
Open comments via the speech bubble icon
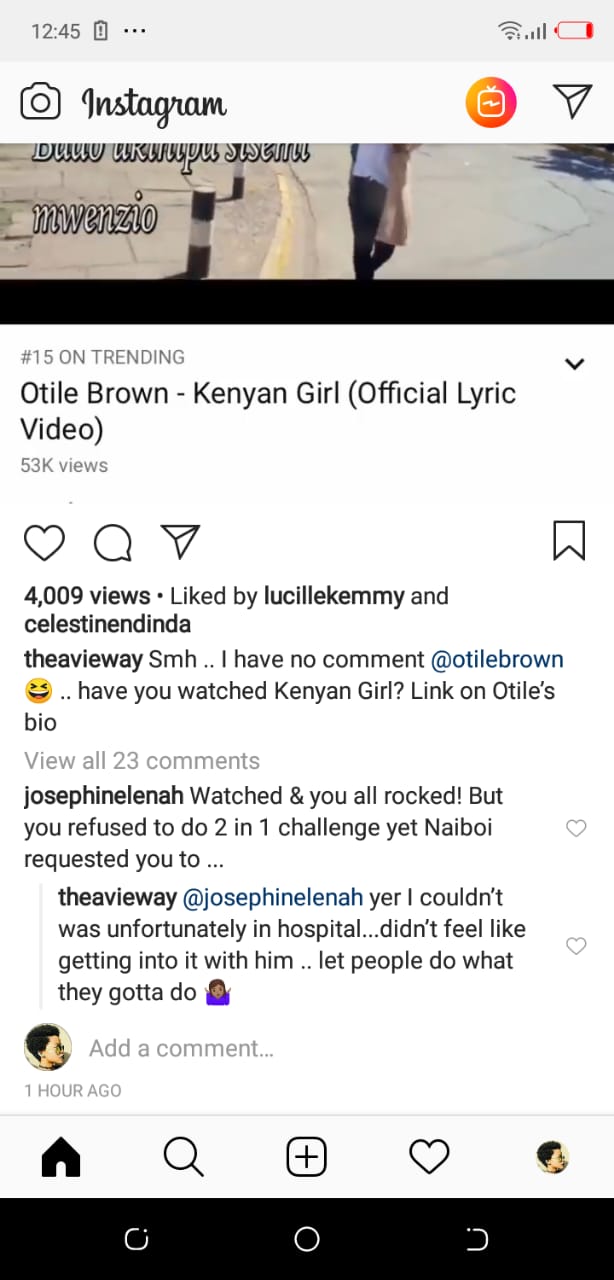point(112,543)
